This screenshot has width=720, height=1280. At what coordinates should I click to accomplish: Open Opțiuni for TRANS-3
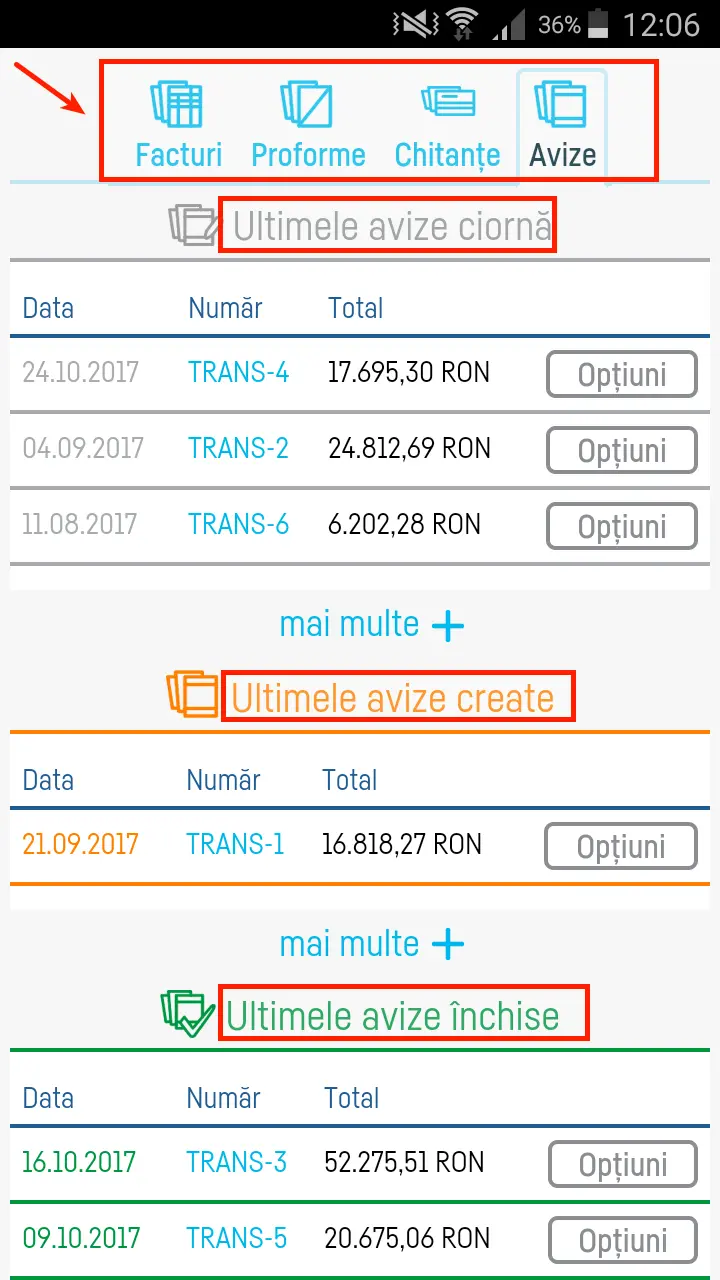pos(622,1164)
